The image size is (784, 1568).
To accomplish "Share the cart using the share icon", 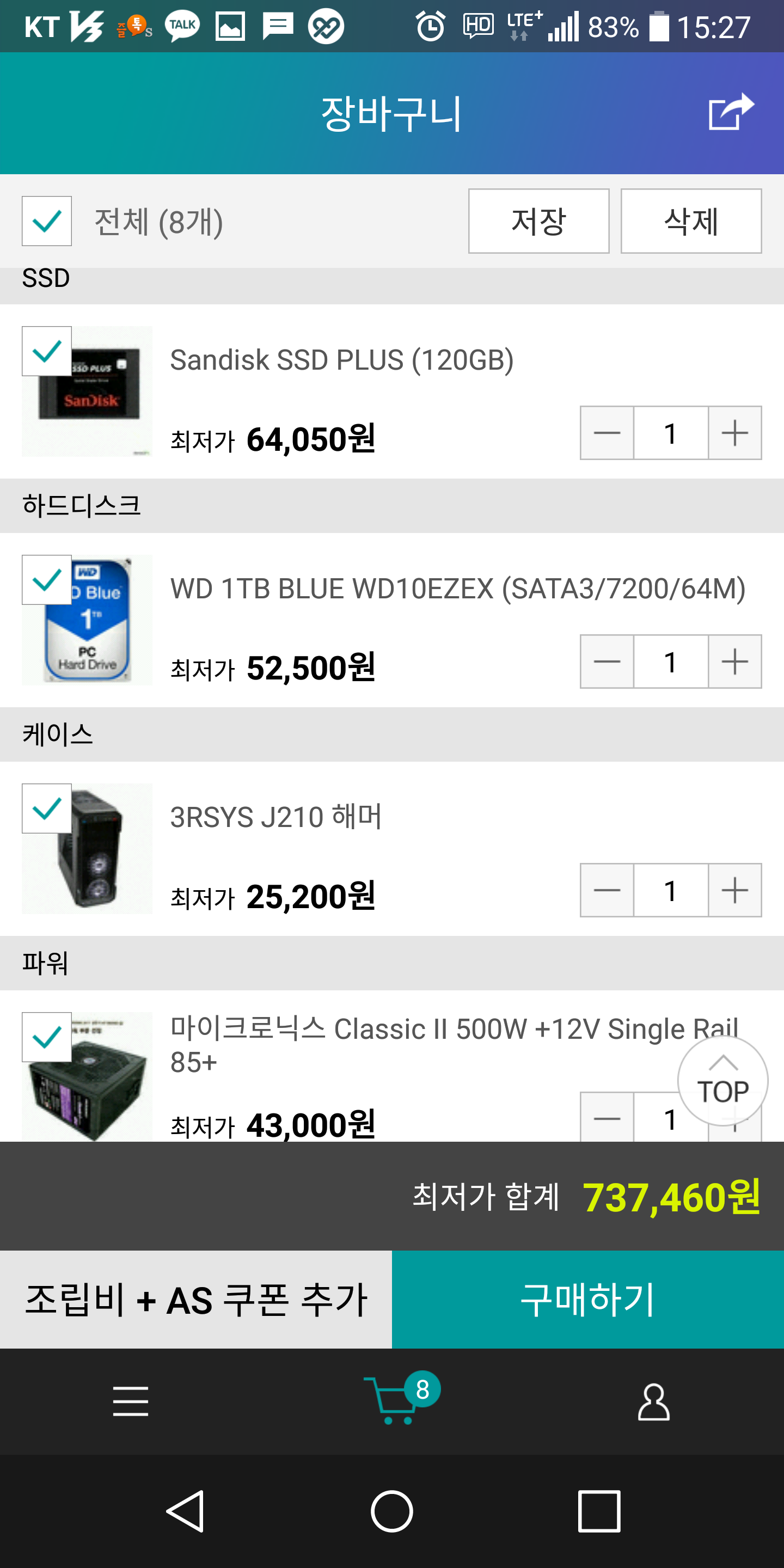I will coord(731,112).
